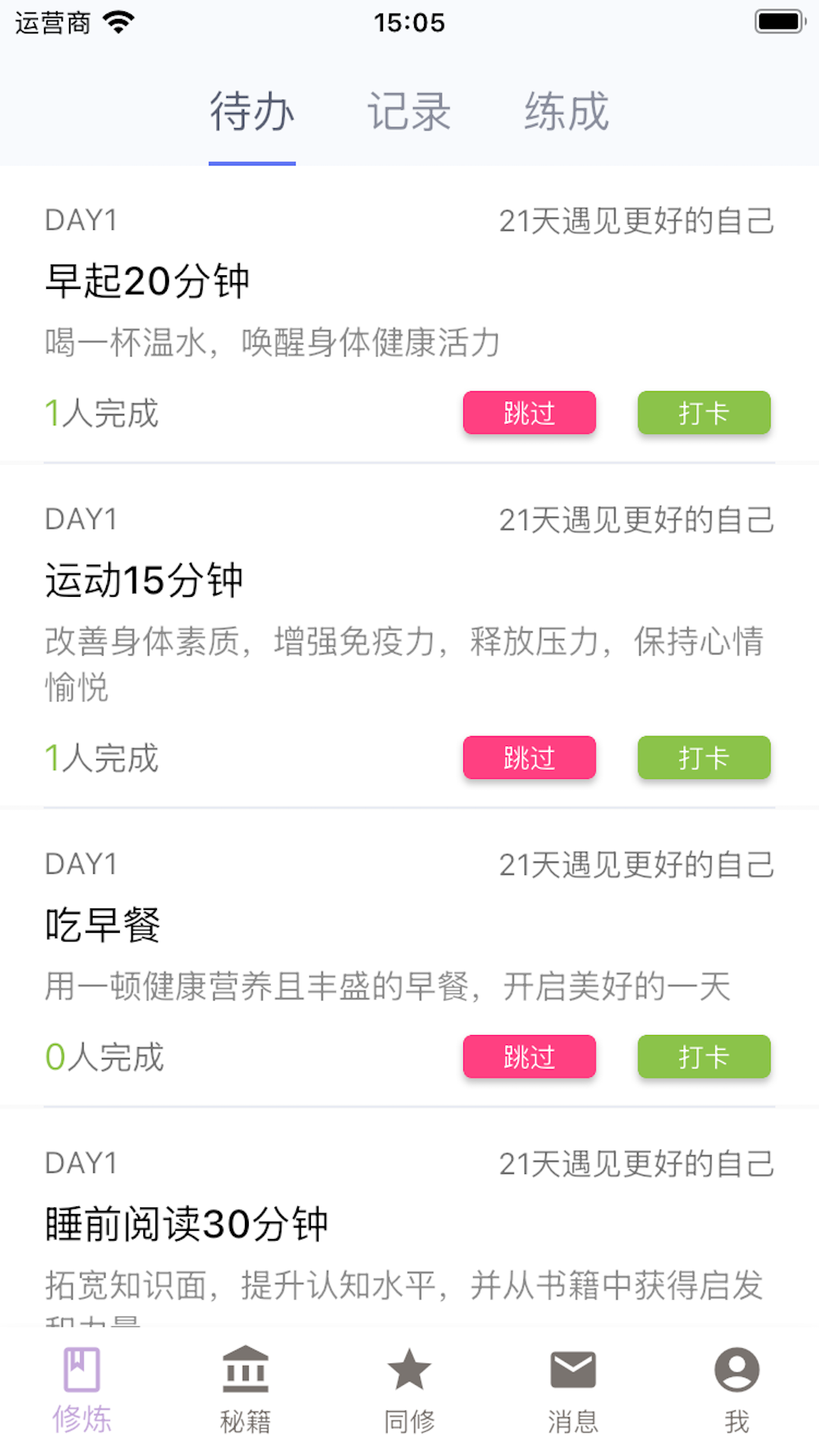Tap 跳过 for 运动15分钟
This screenshot has height=1456, width=819.
coord(529,758)
